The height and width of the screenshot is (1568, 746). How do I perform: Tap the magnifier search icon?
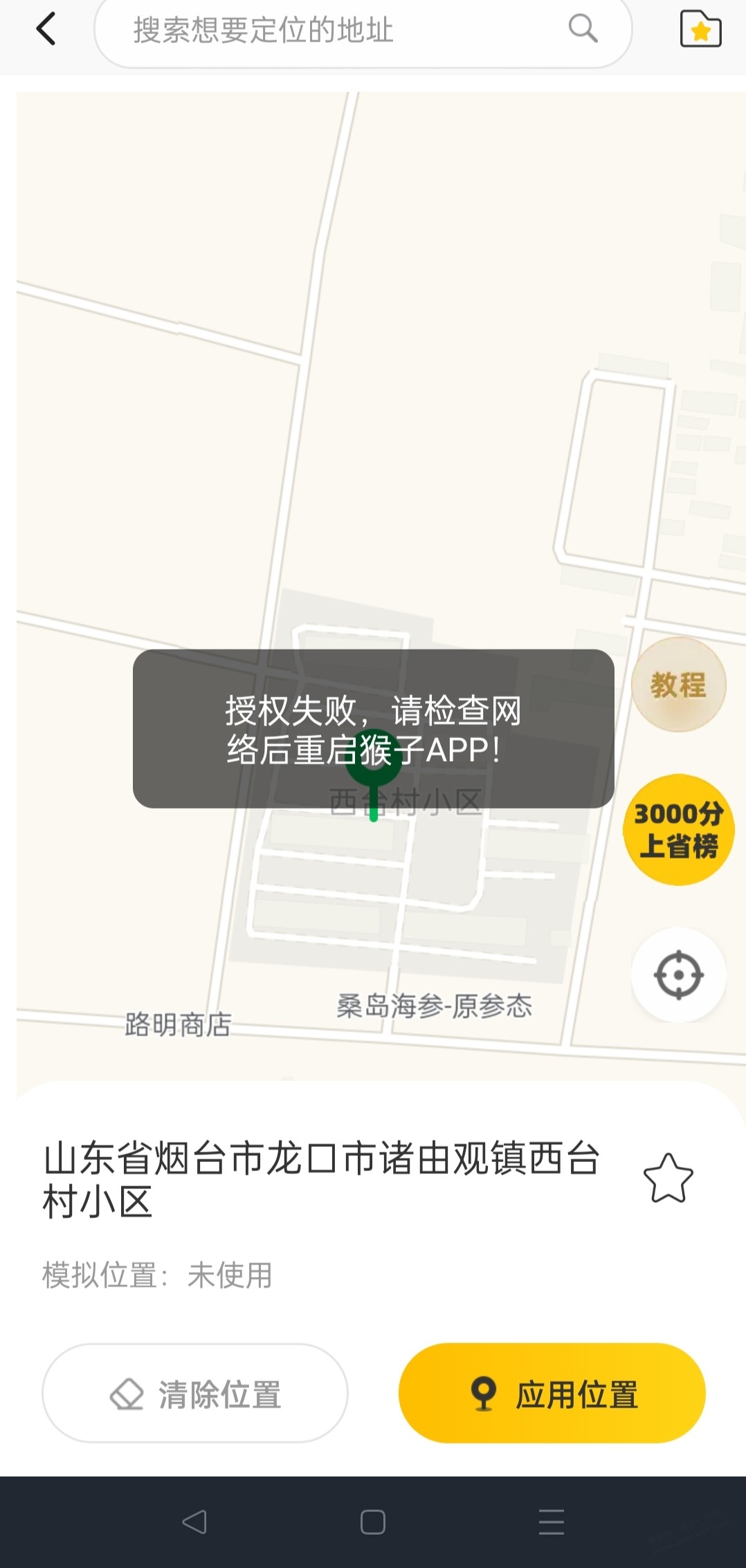tap(583, 29)
